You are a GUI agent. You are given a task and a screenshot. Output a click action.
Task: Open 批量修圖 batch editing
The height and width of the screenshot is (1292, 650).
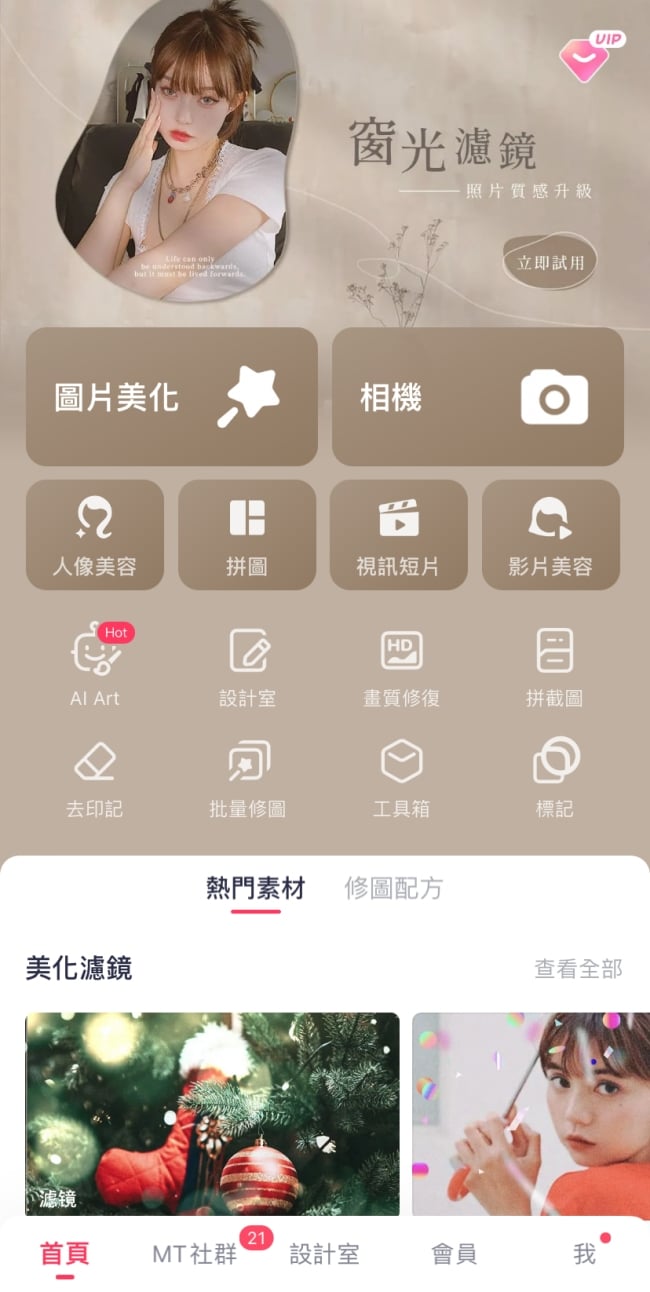pyautogui.click(x=247, y=778)
